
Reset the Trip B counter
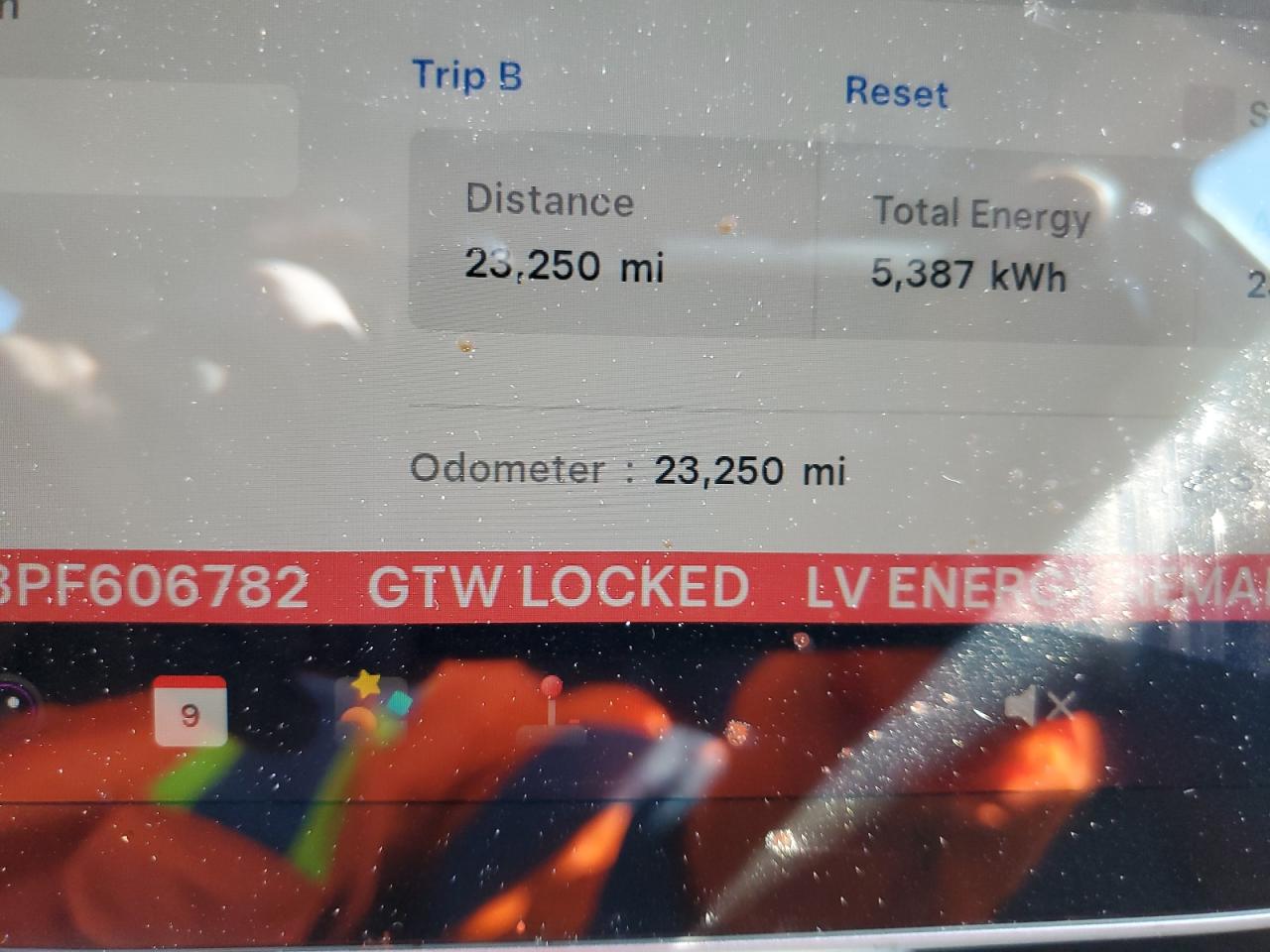coord(896,92)
